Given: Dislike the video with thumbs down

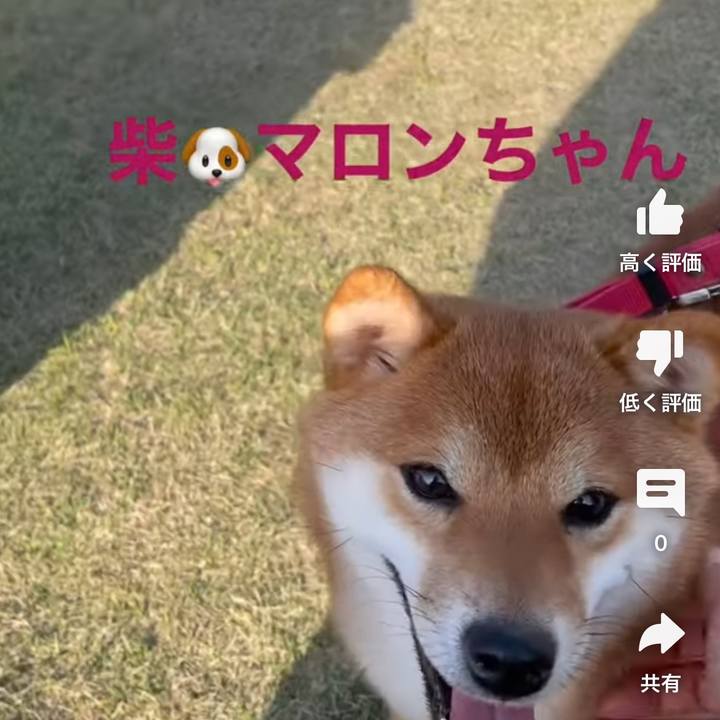Looking at the screenshot, I should point(660,352).
